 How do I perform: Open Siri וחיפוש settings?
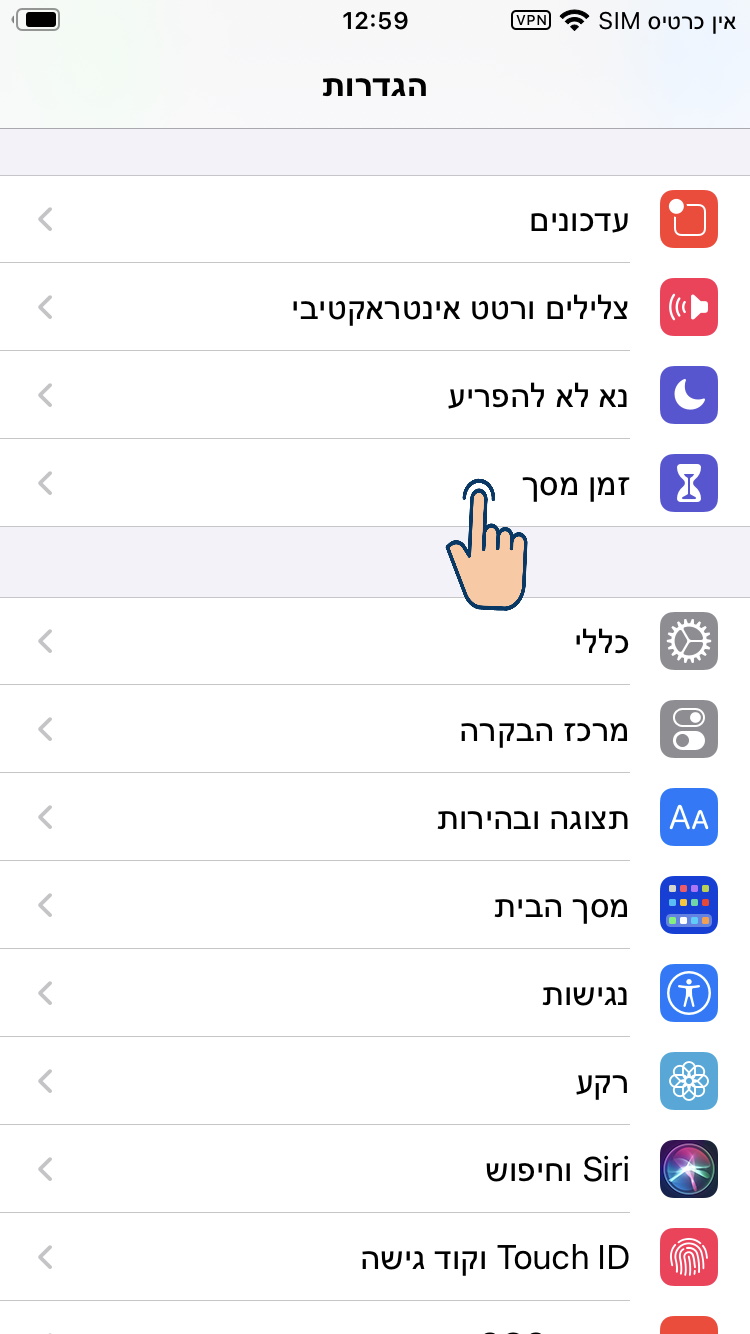pyautogui.click(x=375, y=1169)
